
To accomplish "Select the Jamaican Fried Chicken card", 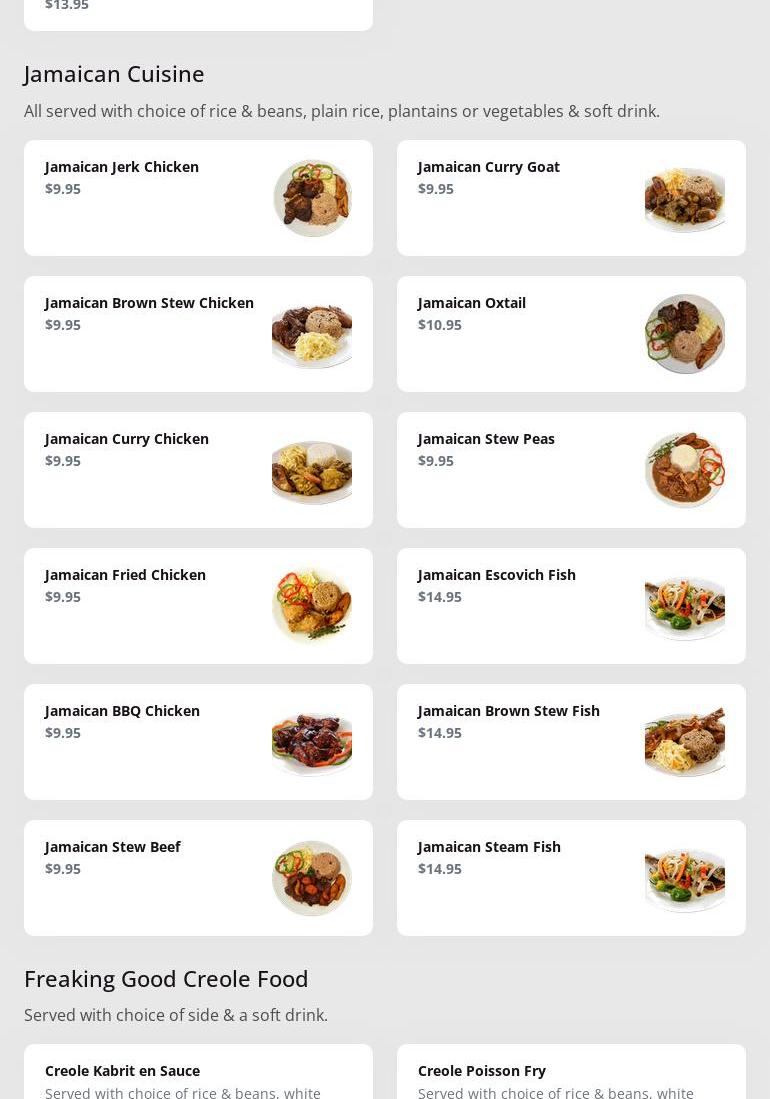I will 198,606.
